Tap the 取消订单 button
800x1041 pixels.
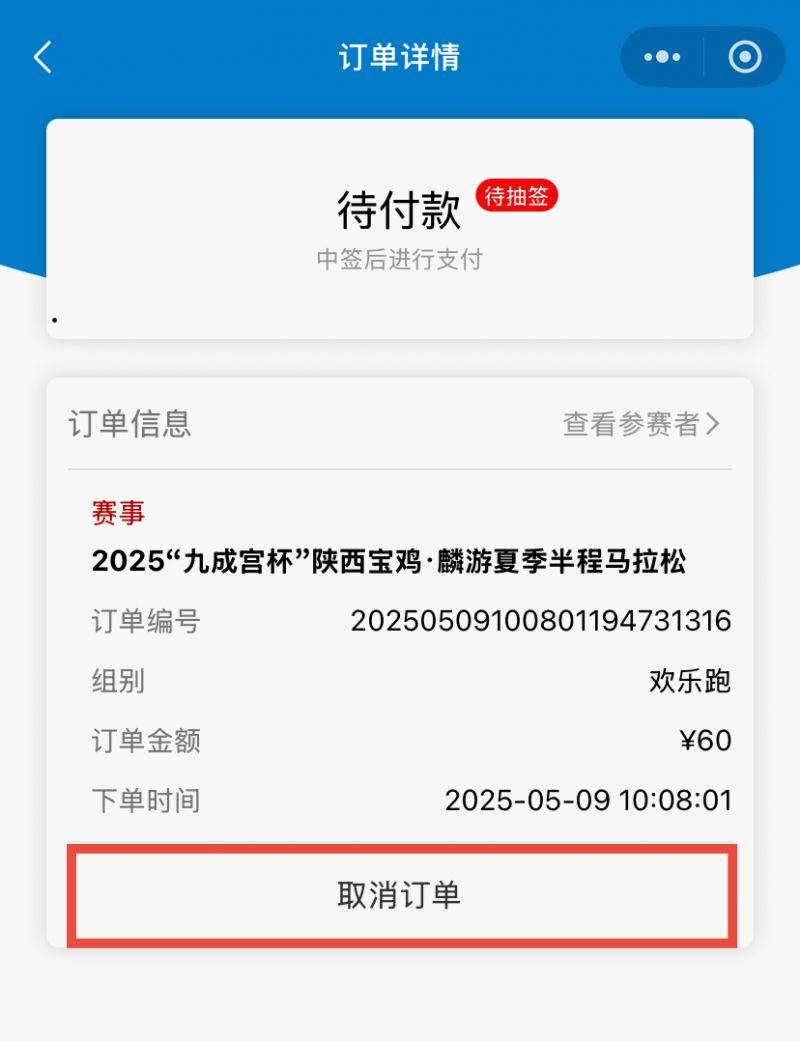400,895
